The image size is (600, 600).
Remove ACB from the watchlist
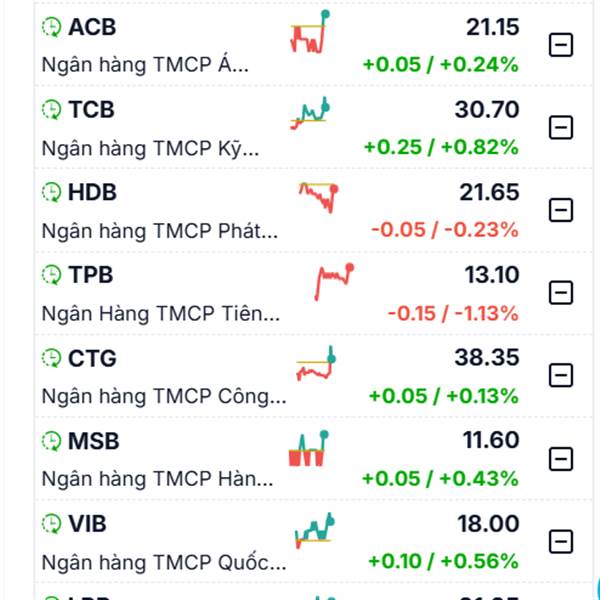pos(561,45)
